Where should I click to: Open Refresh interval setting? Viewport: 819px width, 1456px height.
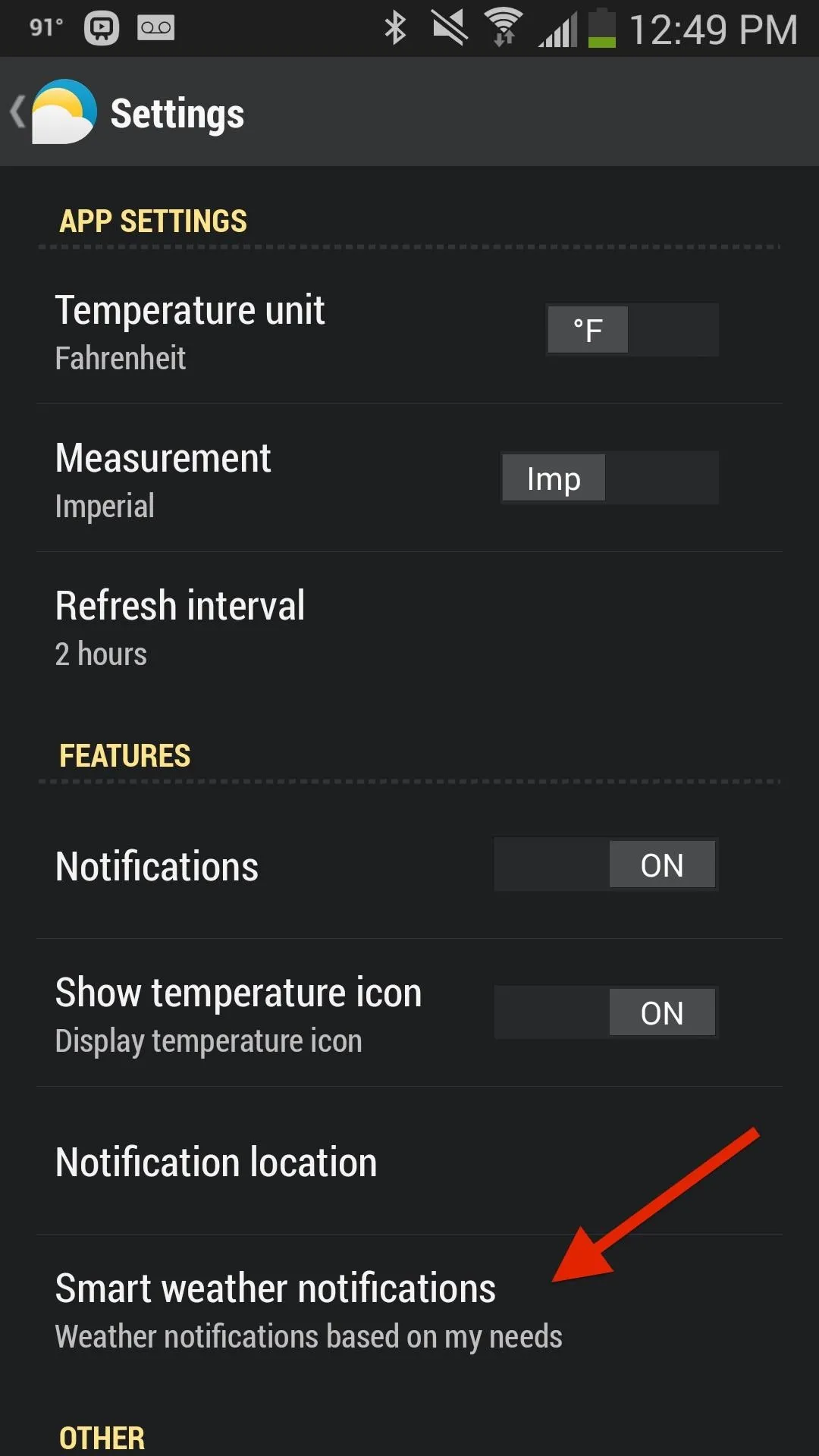409,628
